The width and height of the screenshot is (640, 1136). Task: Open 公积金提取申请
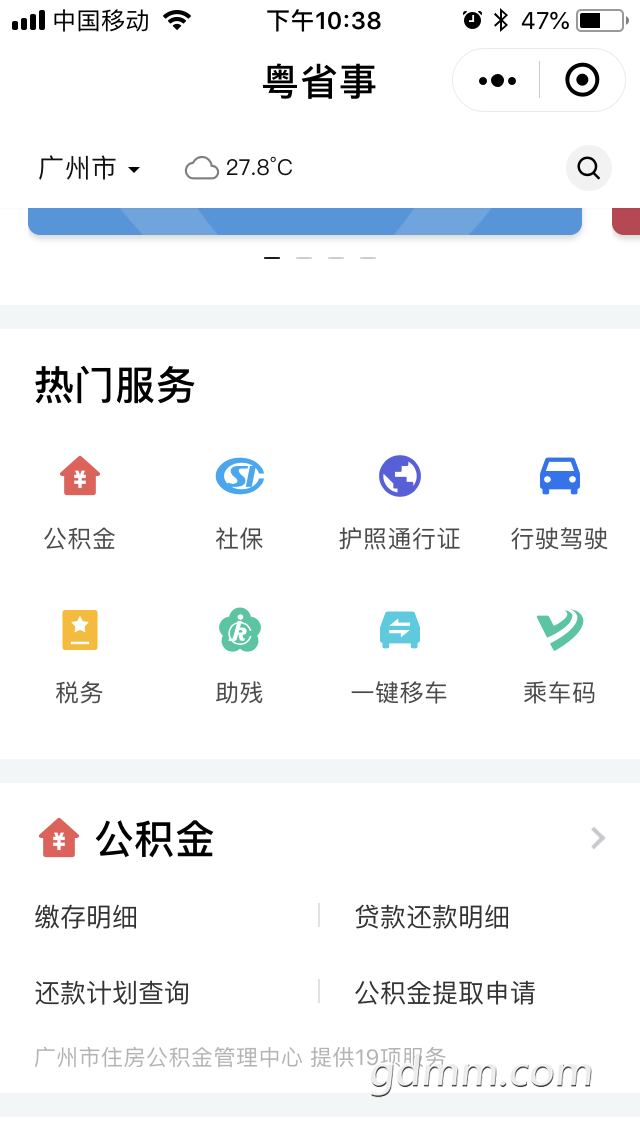tap(445, 993)
